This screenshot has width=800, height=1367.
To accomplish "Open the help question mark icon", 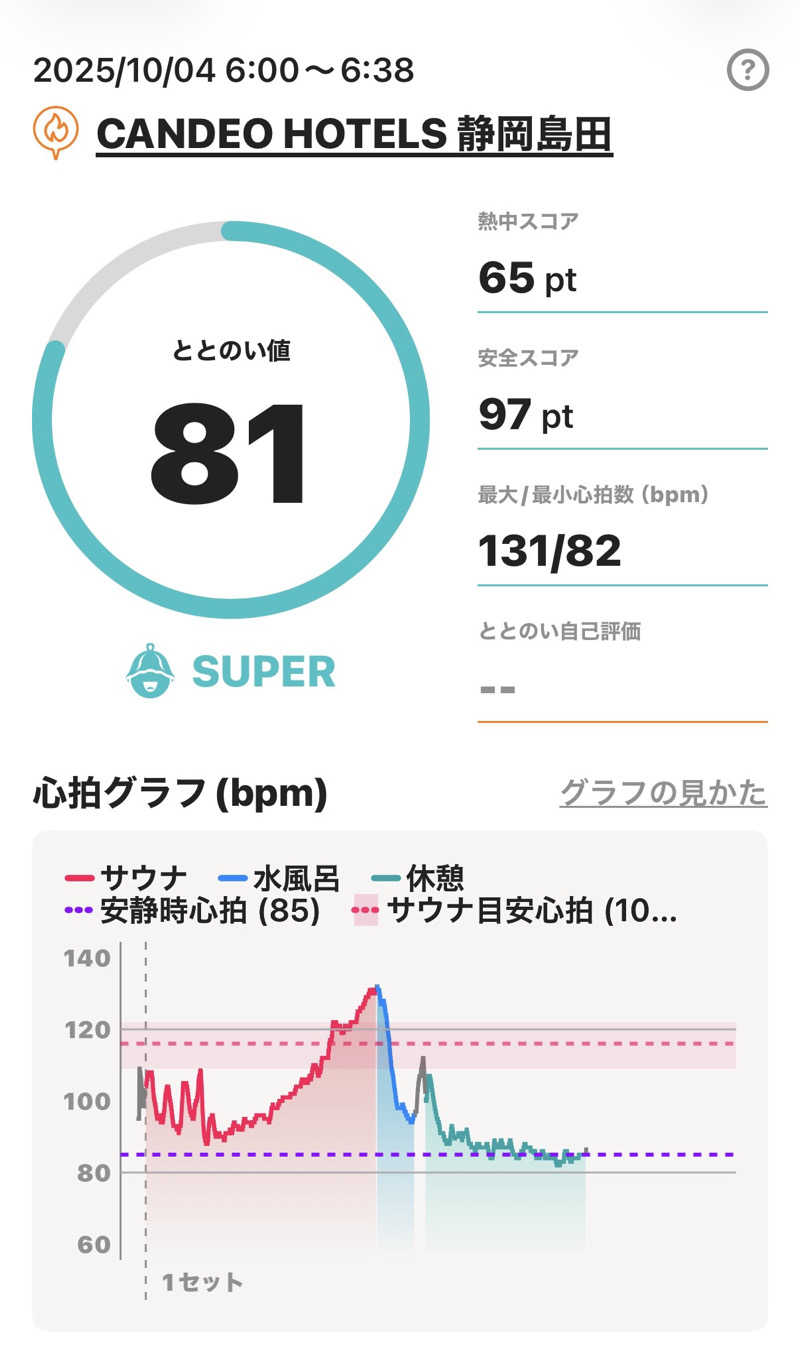I will point(747,70).
